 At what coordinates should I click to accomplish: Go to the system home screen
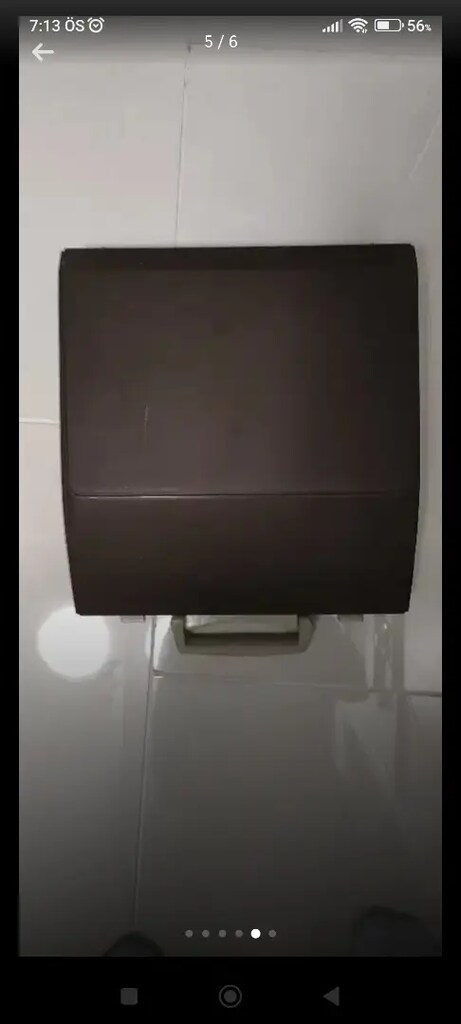pos(230,996)
